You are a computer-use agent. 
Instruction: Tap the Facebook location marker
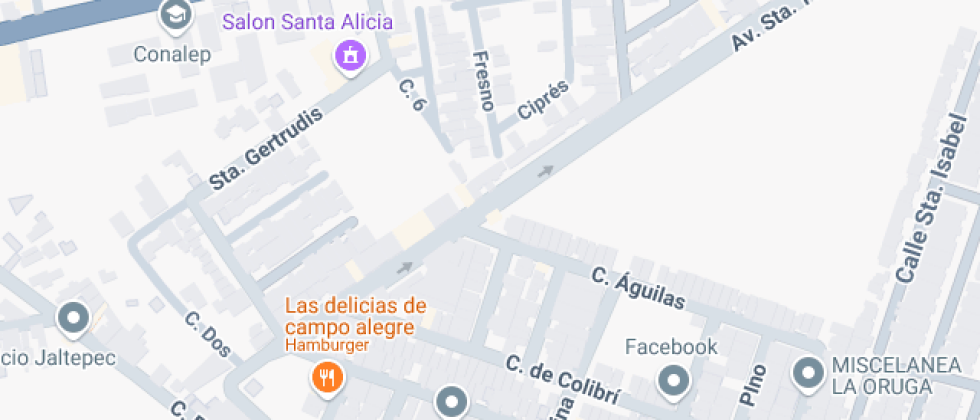click(x=673, y=380)
